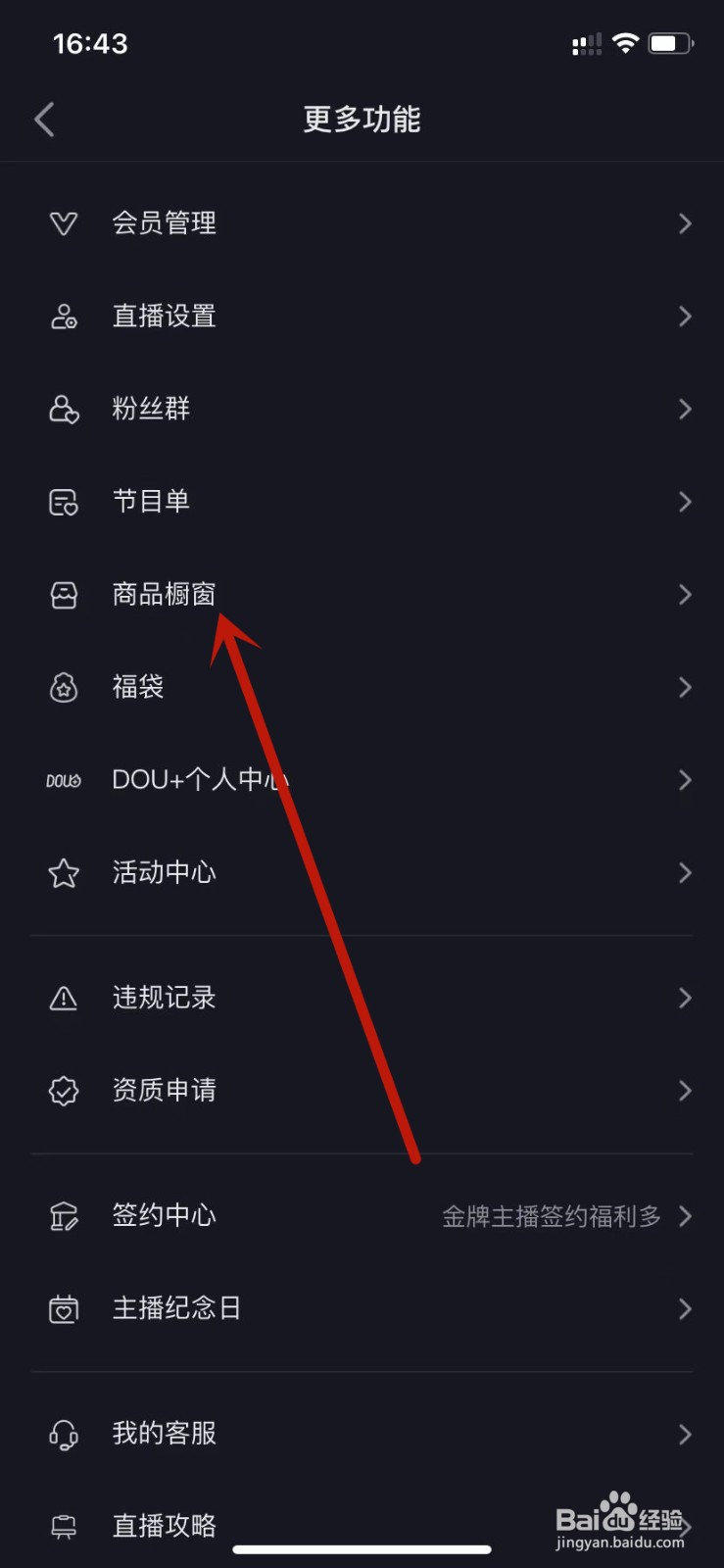Tap the 金牌主播签约福利多 link
The image size is (724, 1568).
552,1216
